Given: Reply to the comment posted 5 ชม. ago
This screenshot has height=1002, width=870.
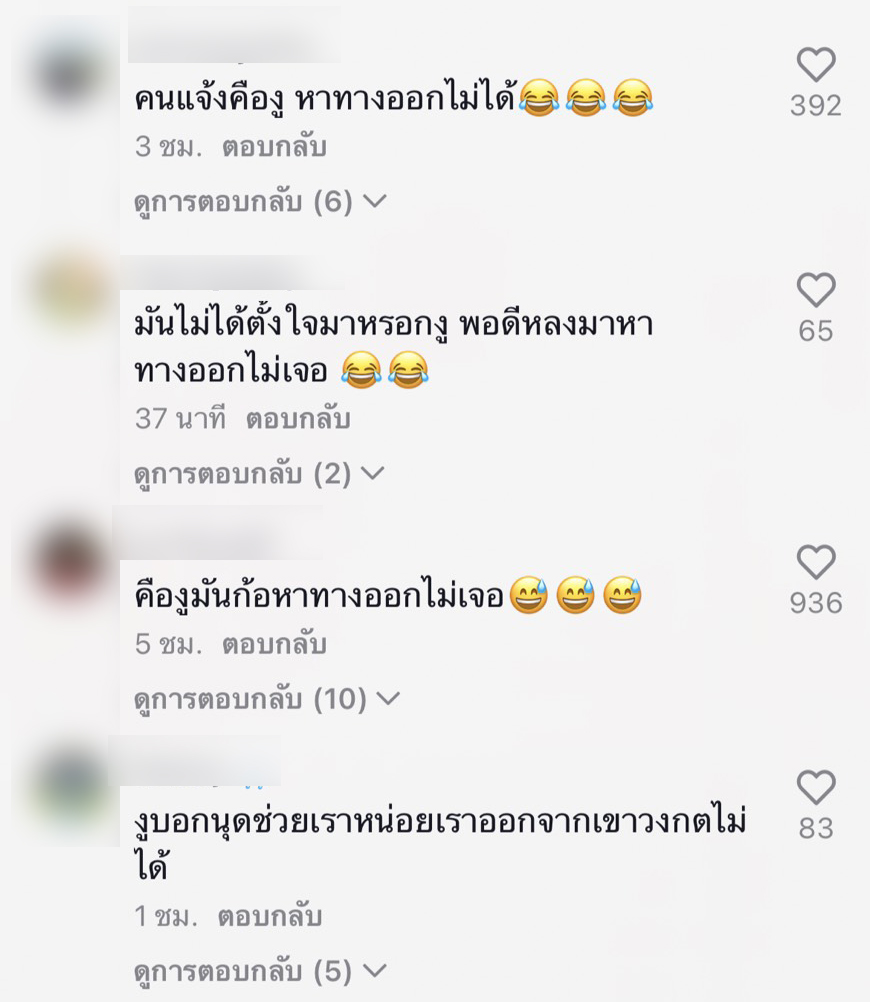Looking at the screenshot, I should tap(274, 645).
